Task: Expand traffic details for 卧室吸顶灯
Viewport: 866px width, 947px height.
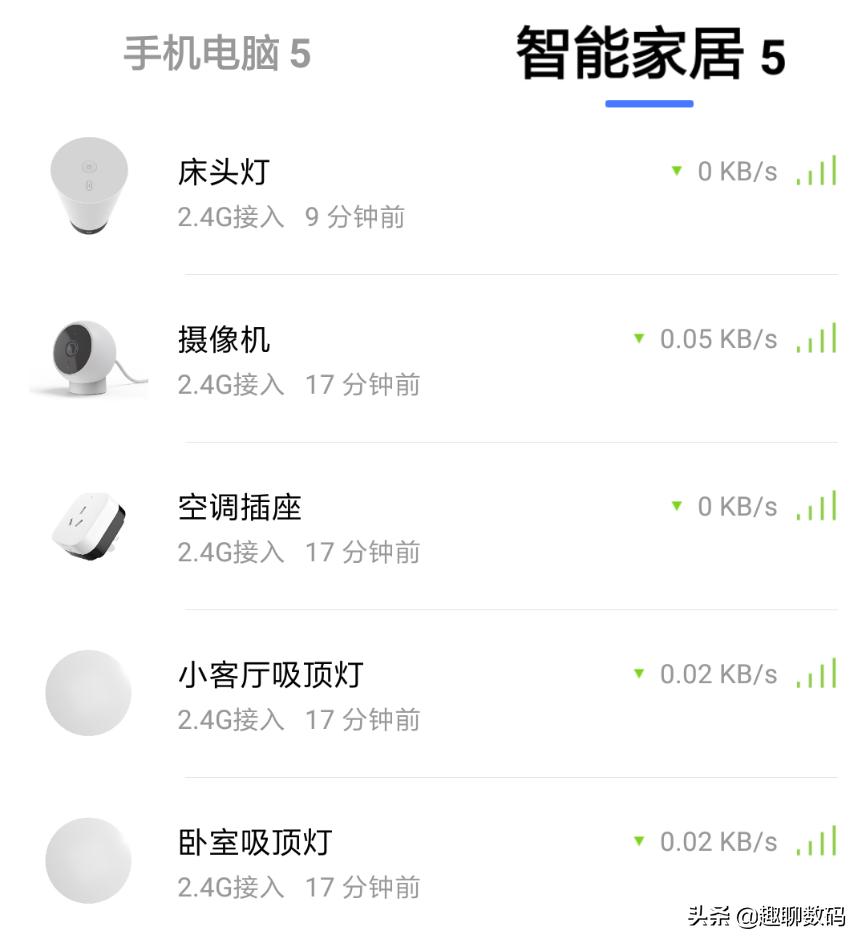Action: (x=639, y=842)
